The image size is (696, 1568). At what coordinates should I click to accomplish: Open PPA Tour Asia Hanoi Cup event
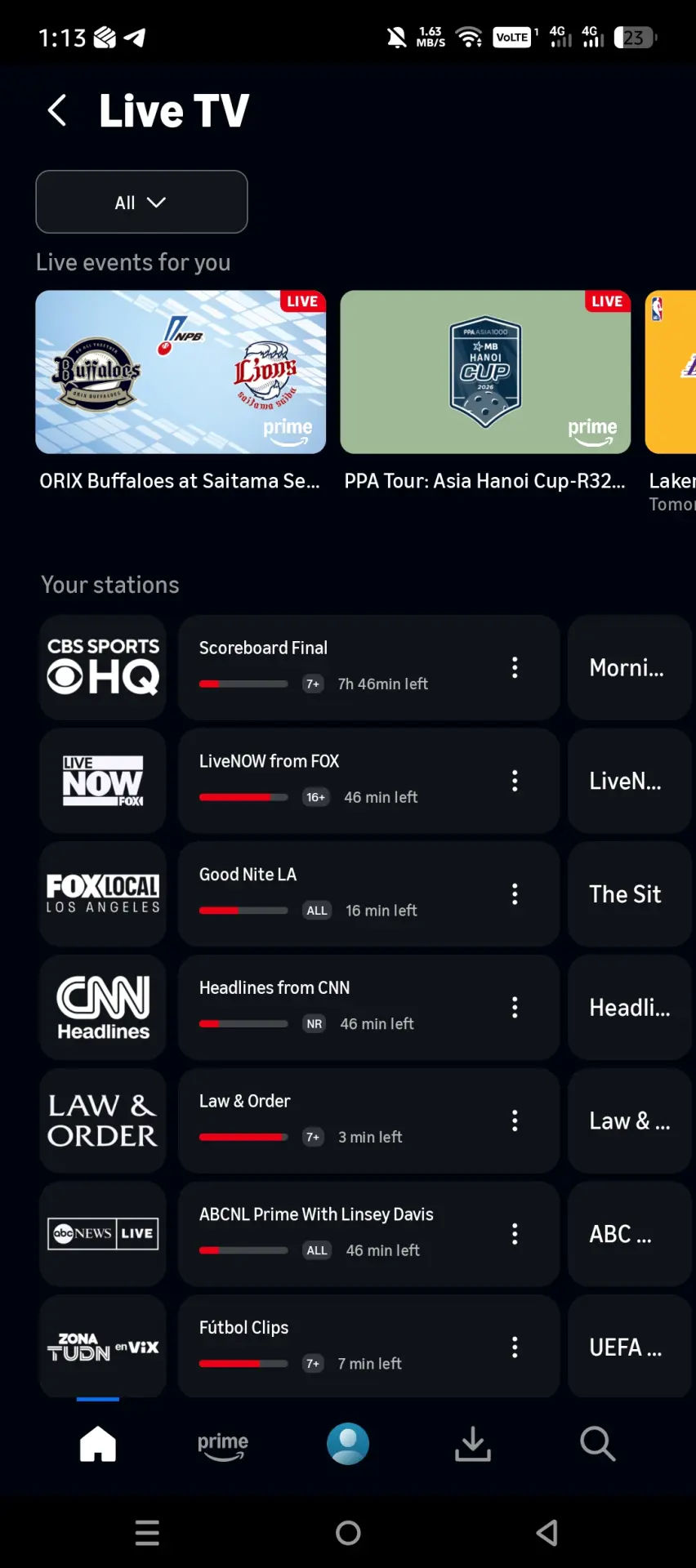coord(485,372)
